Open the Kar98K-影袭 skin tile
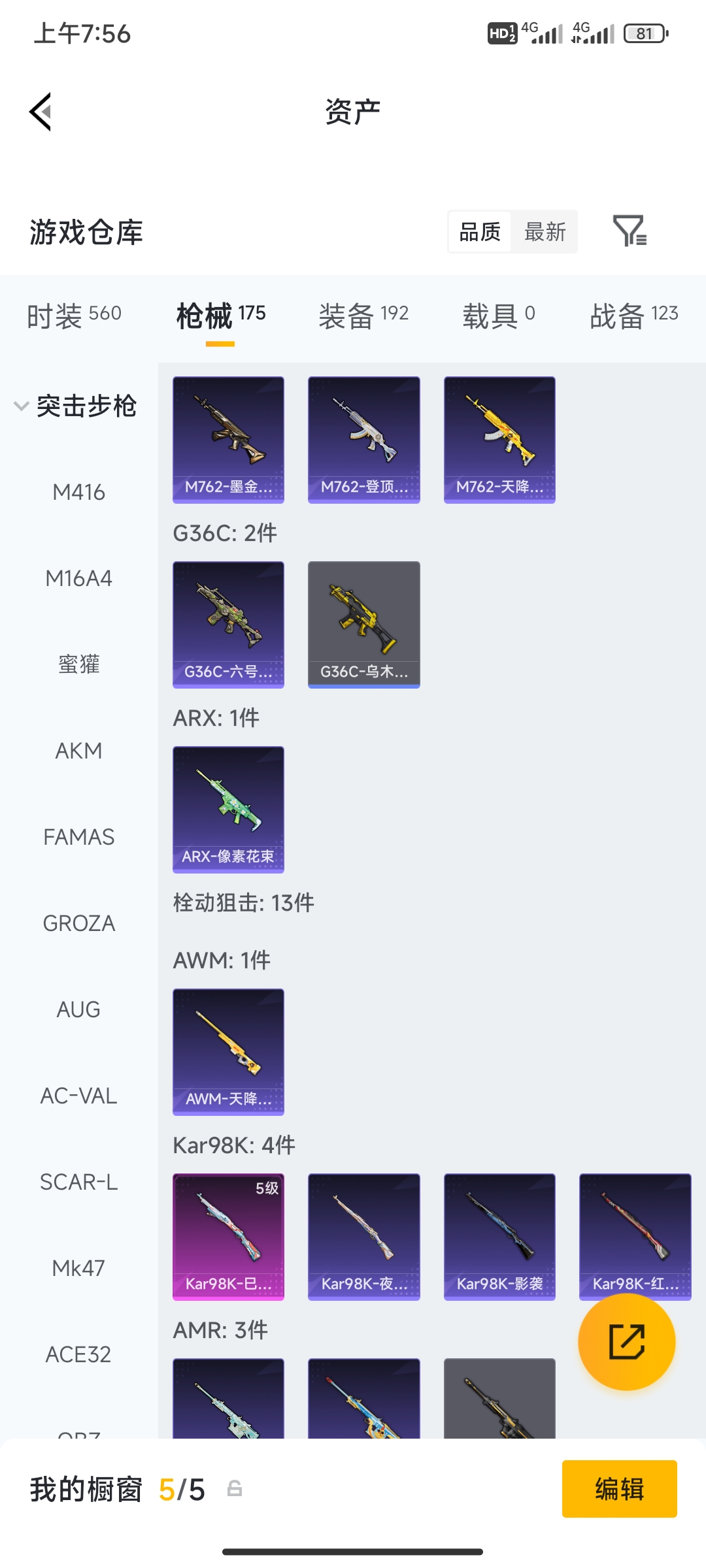 click(499, 1237)
